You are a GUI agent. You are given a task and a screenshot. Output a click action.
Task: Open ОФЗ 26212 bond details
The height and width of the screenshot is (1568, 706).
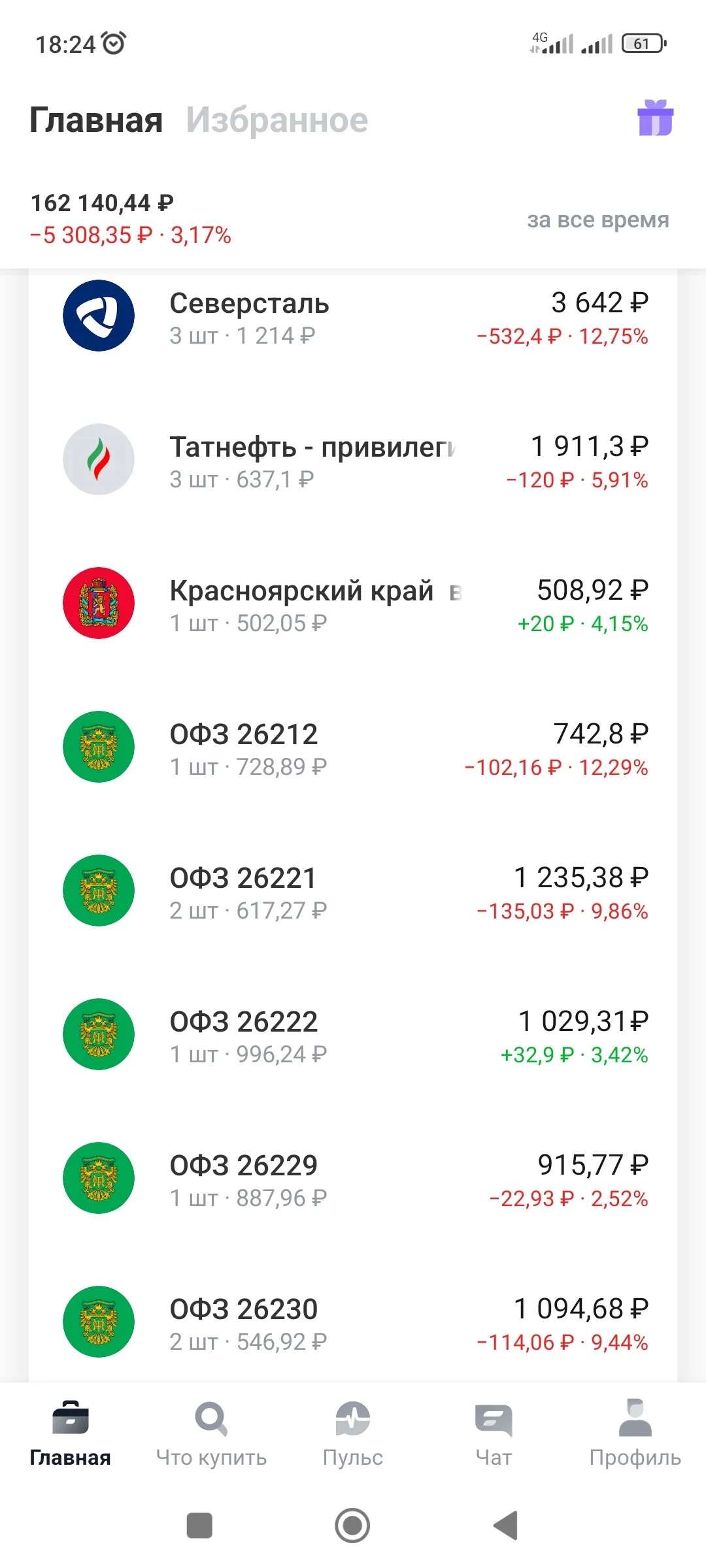(353, 747)
